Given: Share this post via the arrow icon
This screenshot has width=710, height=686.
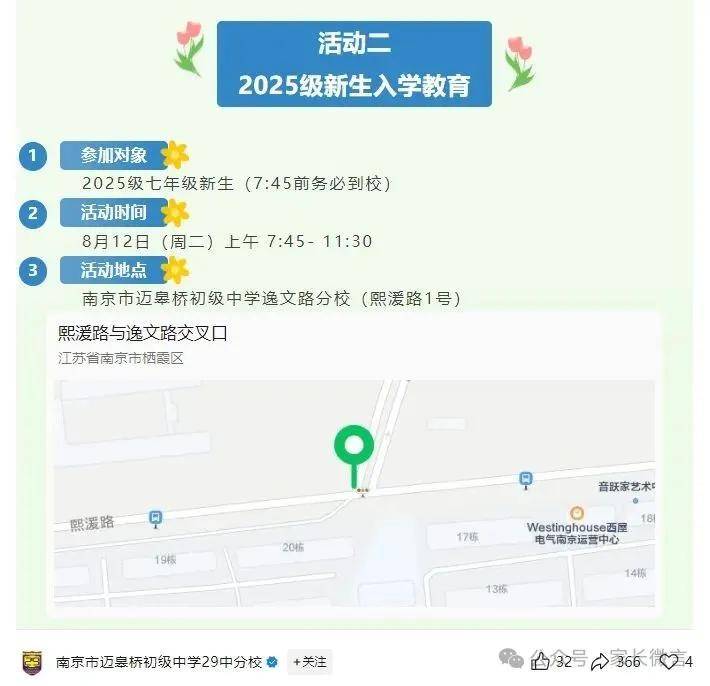Looking at the screenshot, I should (600, 661).
